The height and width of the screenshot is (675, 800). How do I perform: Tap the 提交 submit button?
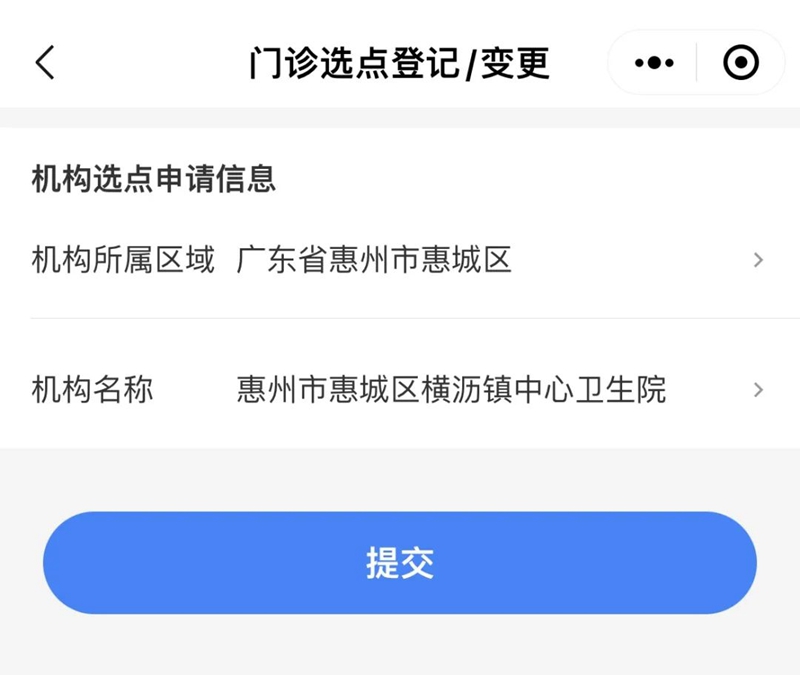click(400, 563)
